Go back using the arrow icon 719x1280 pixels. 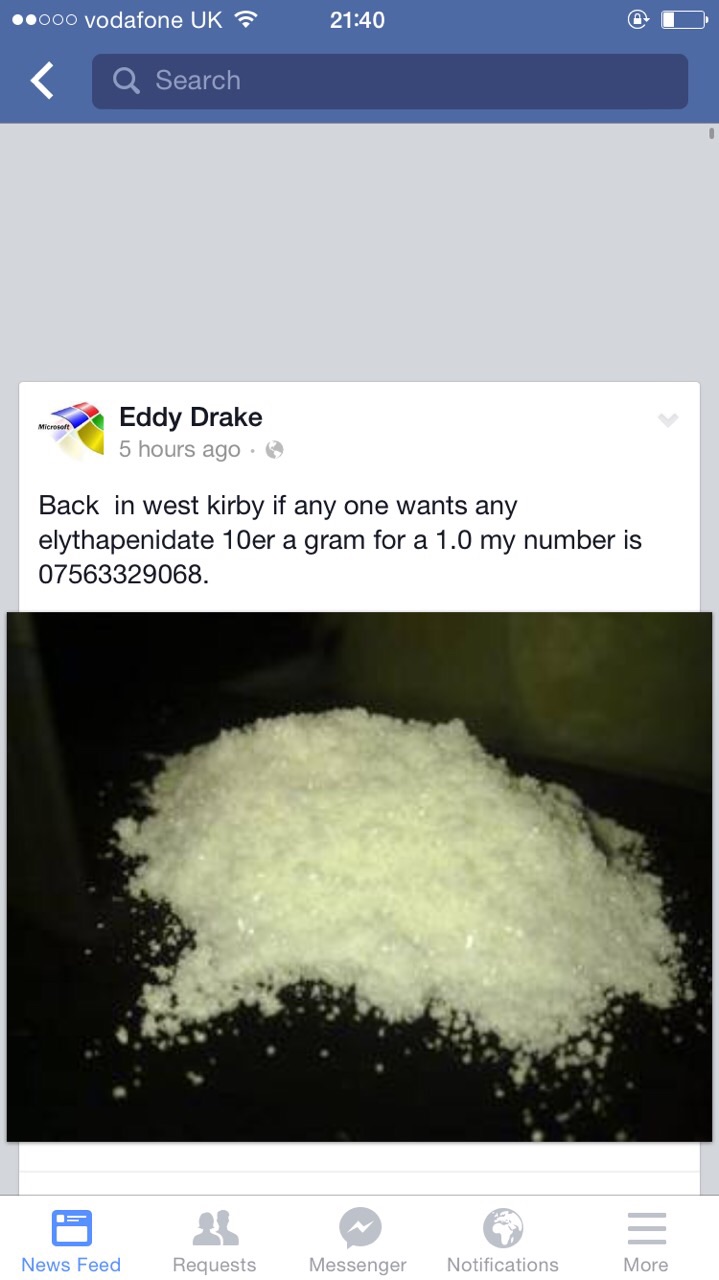tap(42, 81)
